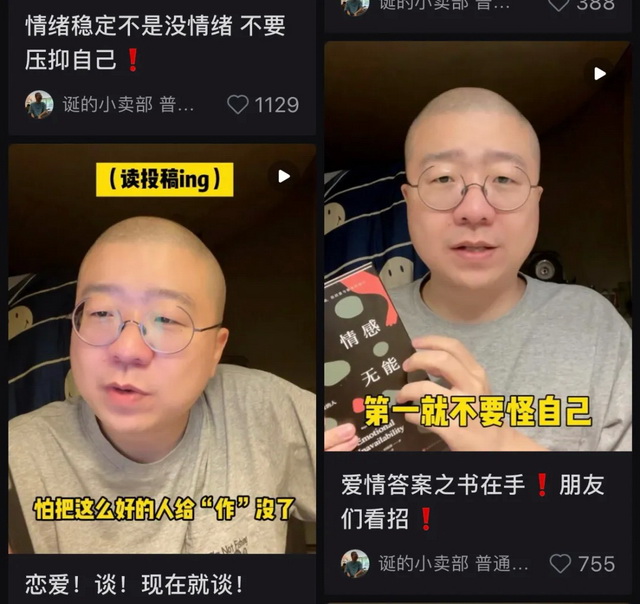Like the post with 388 likes
The width and height of the screenshot is (640, 604).
click(x=561, y=5)
